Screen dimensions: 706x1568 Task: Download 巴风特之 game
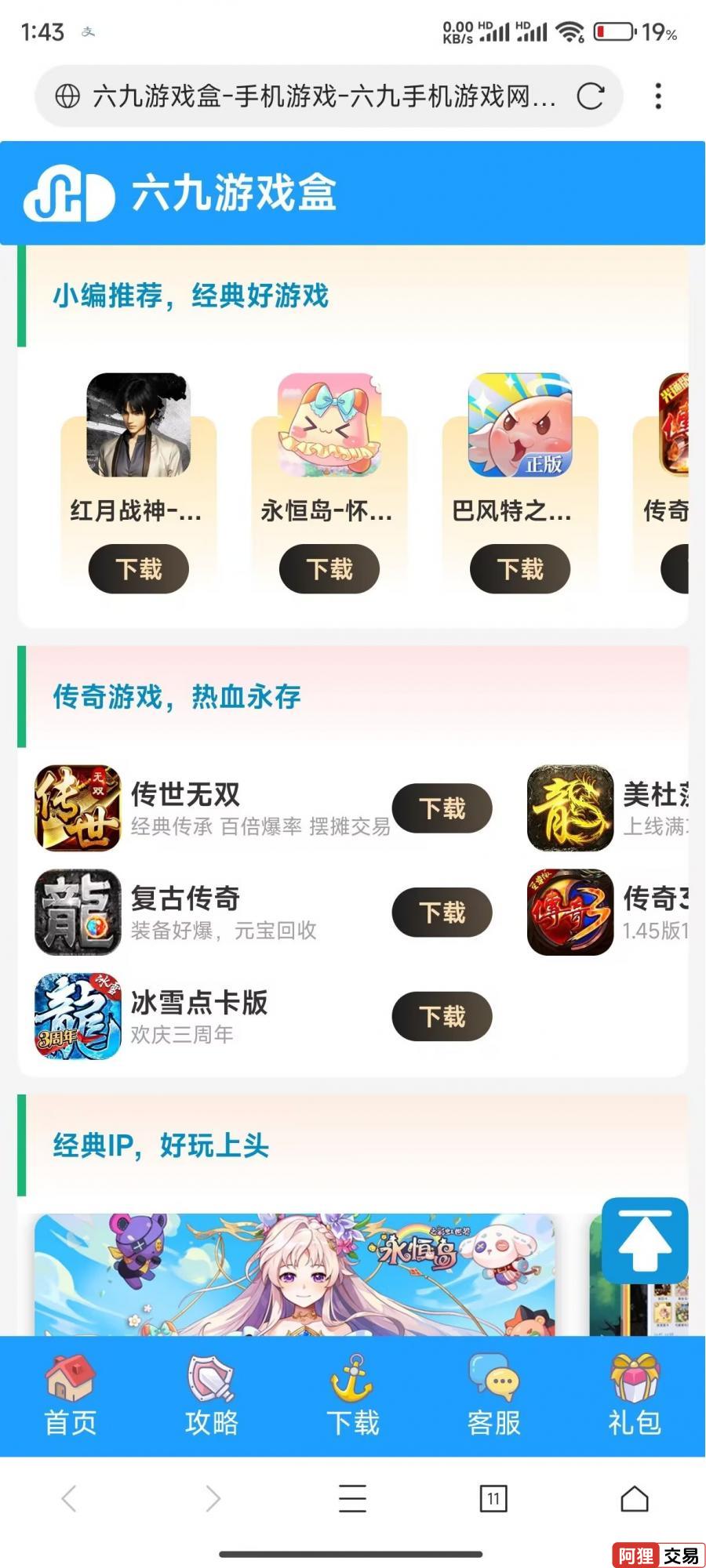point(519,568)
